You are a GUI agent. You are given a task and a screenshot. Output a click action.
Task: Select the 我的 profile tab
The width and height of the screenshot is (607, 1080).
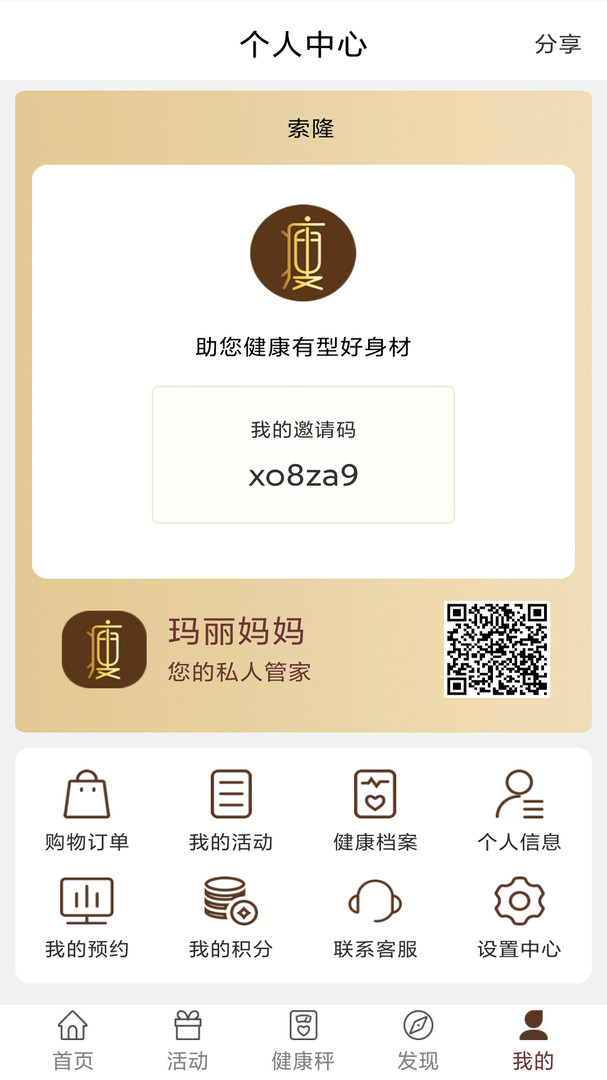coord(533,1040)
